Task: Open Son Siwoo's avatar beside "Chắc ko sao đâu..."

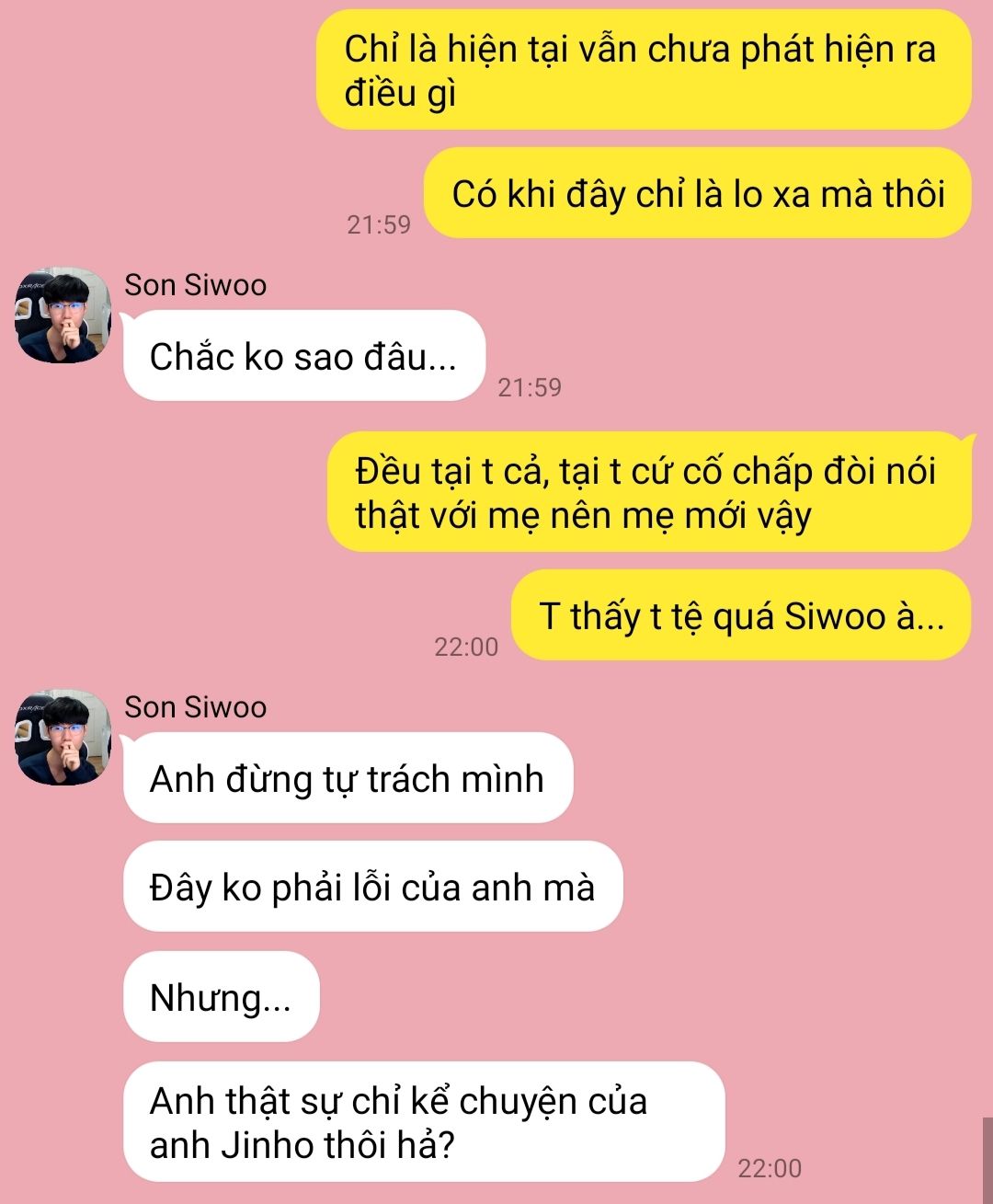Action: [x=63, y=315]
